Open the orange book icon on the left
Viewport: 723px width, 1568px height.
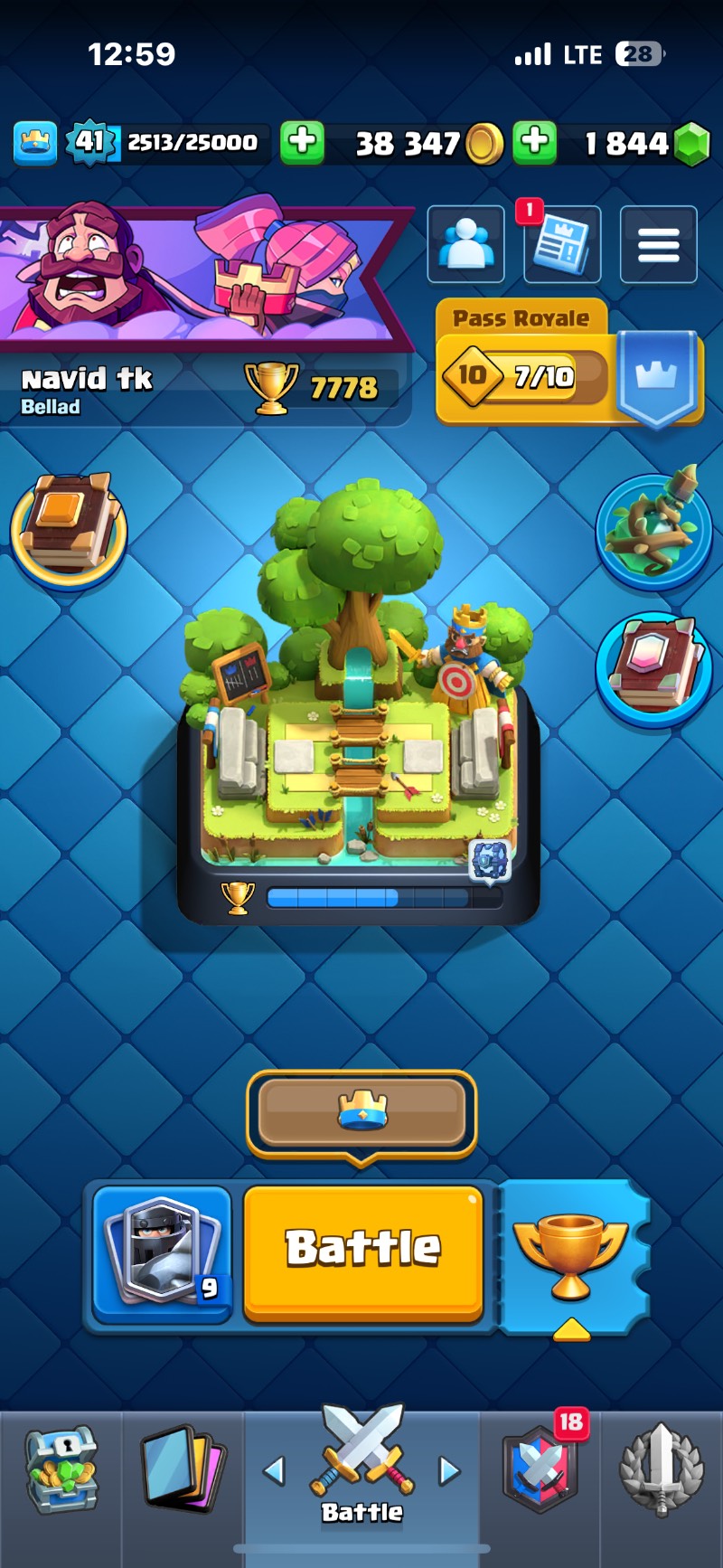click(69, 529)
